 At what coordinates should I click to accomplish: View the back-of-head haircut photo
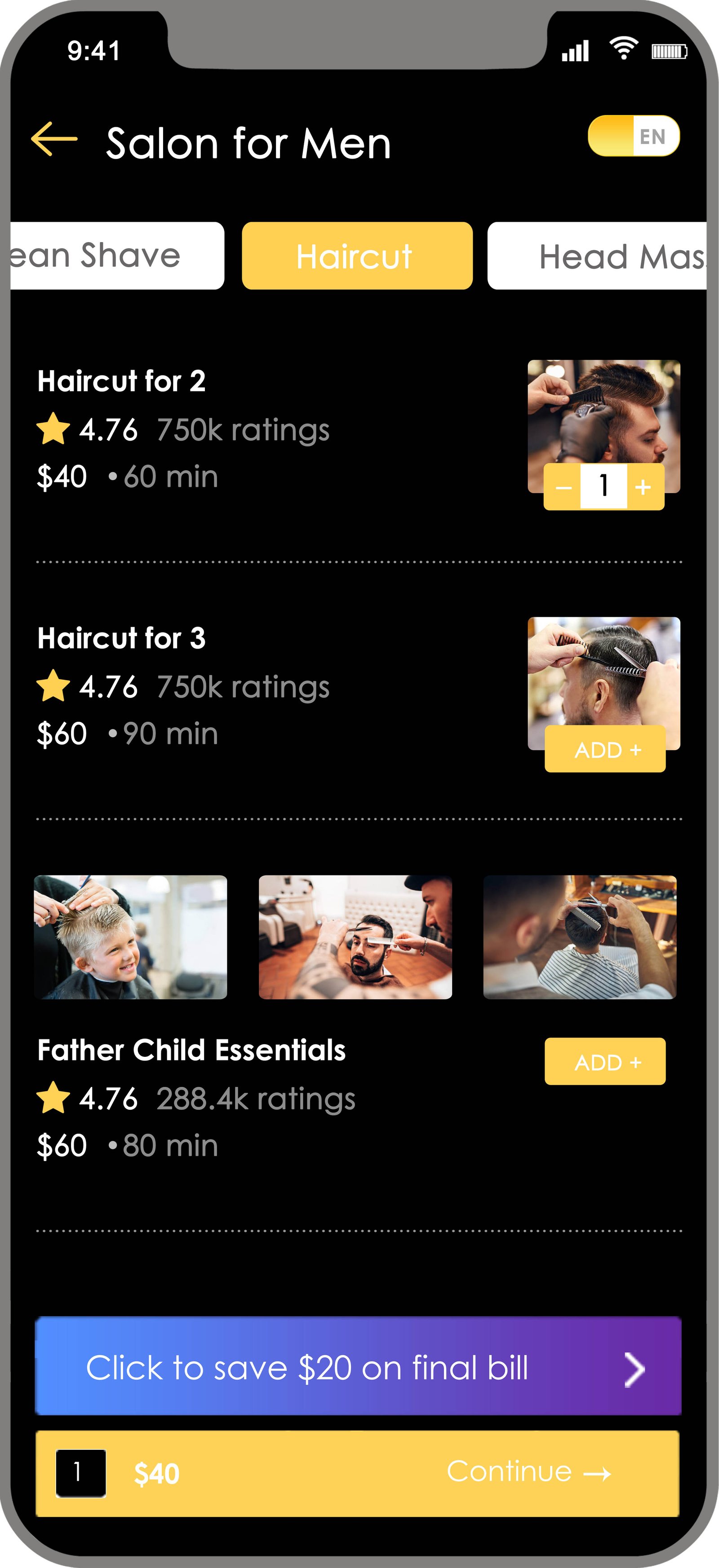coord(580,937)
